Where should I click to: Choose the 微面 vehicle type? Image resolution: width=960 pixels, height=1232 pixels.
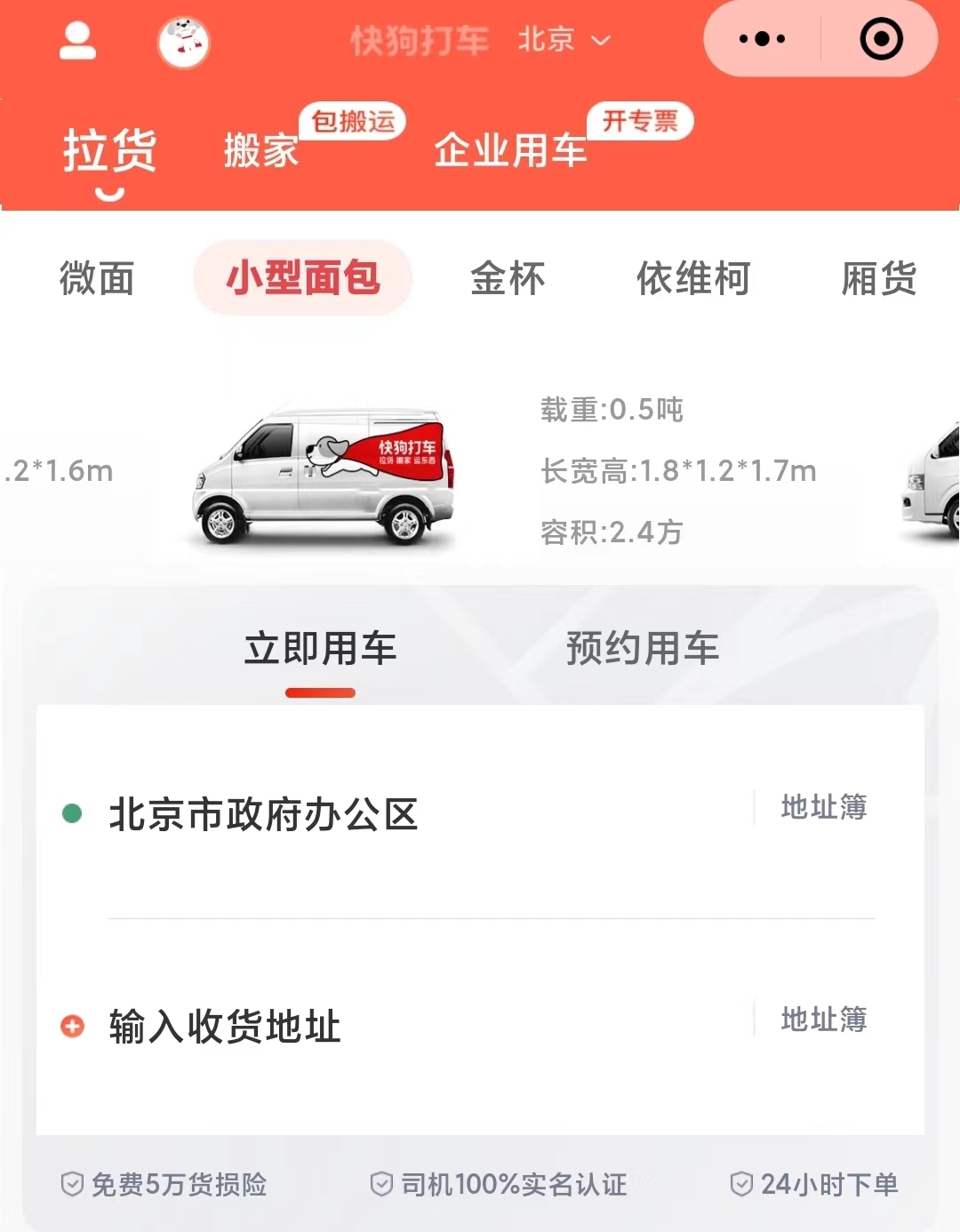pyautogui.click(x=97, y=278)
